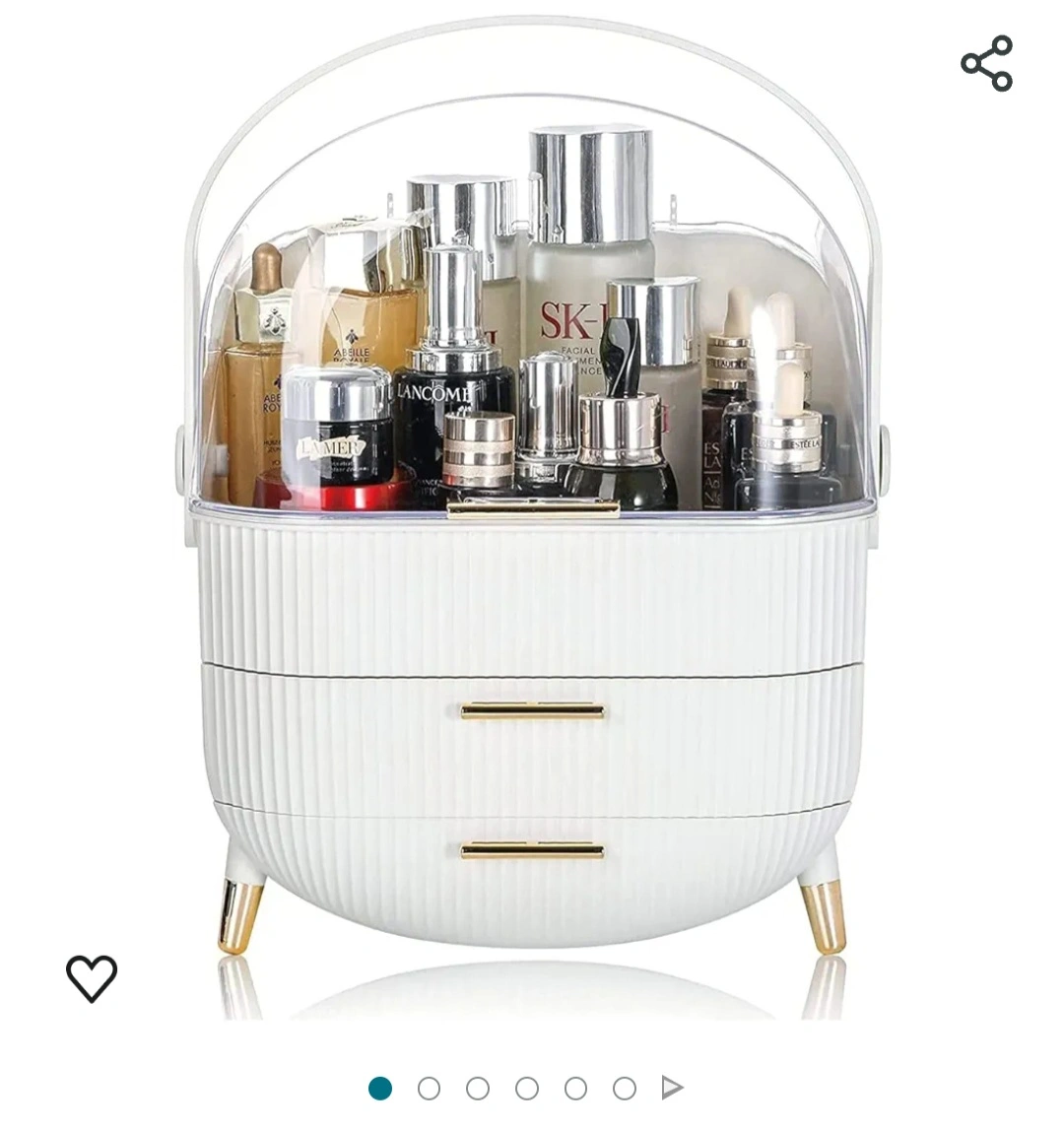Jump to the sixth image dot
The height and width of the screenshot is (1132, 1064).
pos(624,1089)
